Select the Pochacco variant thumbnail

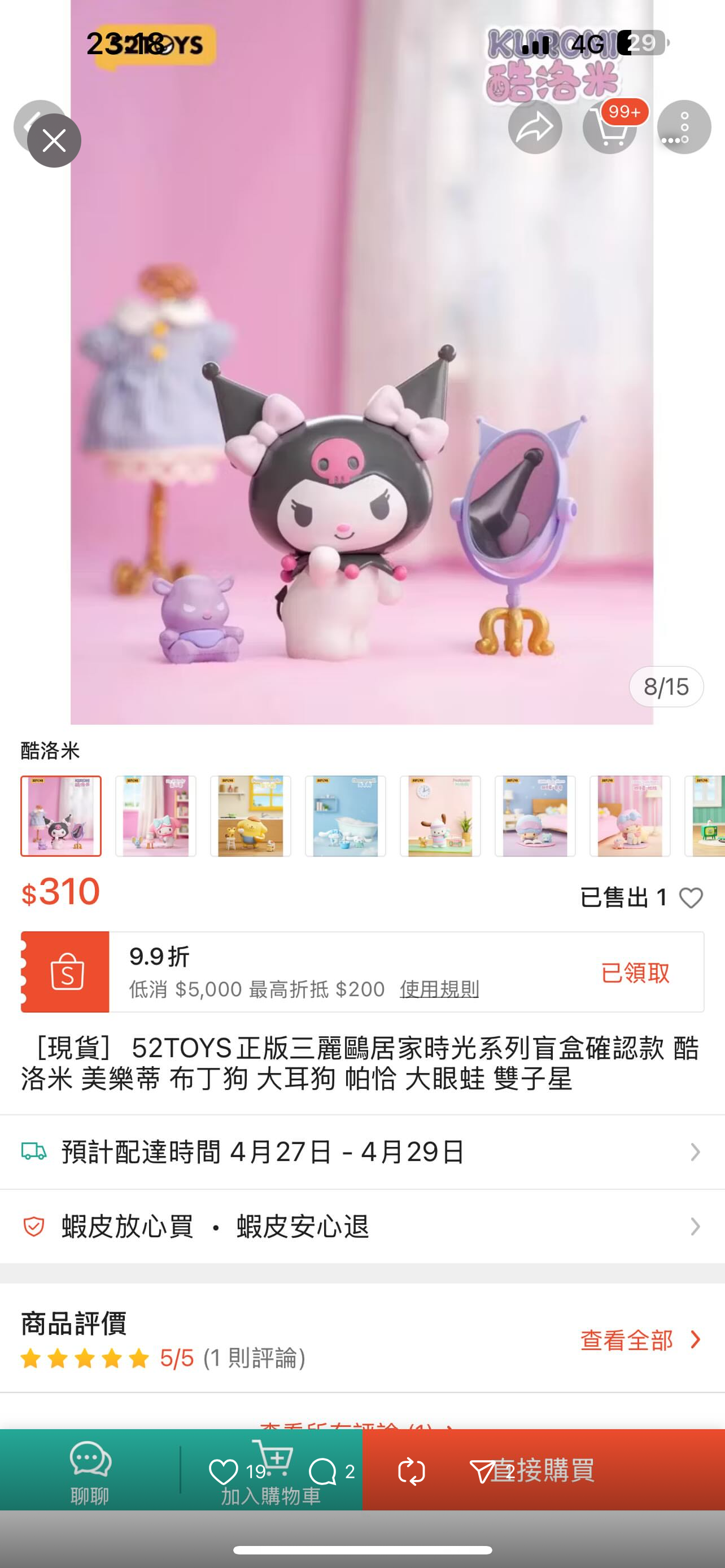(440, 816)
